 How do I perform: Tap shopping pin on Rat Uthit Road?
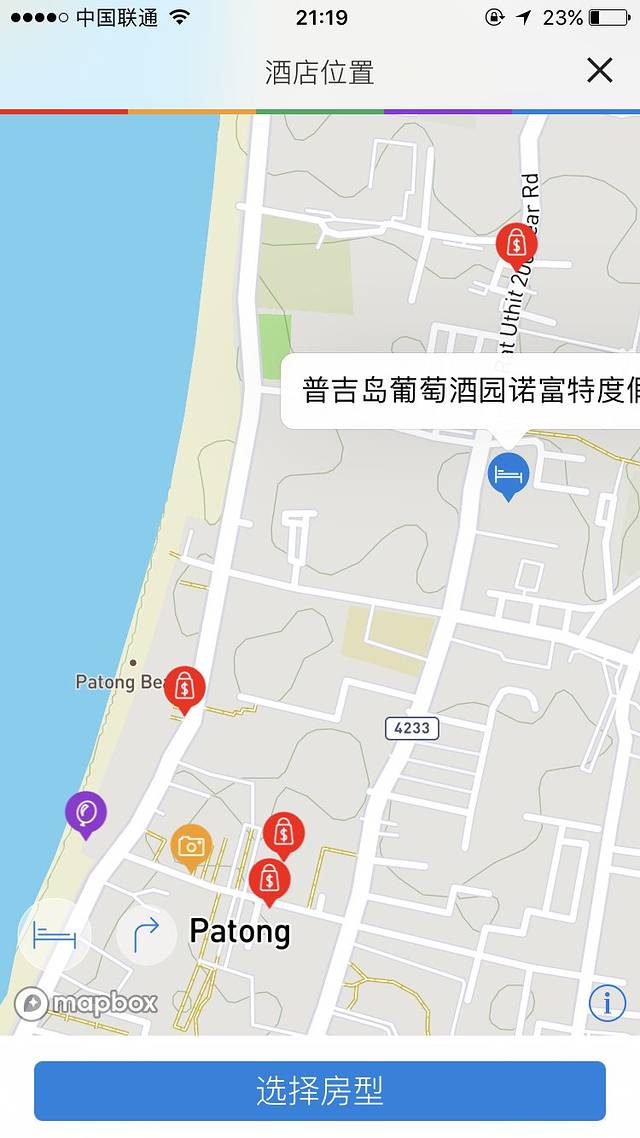pyautogui.click(x=516, y=243)
